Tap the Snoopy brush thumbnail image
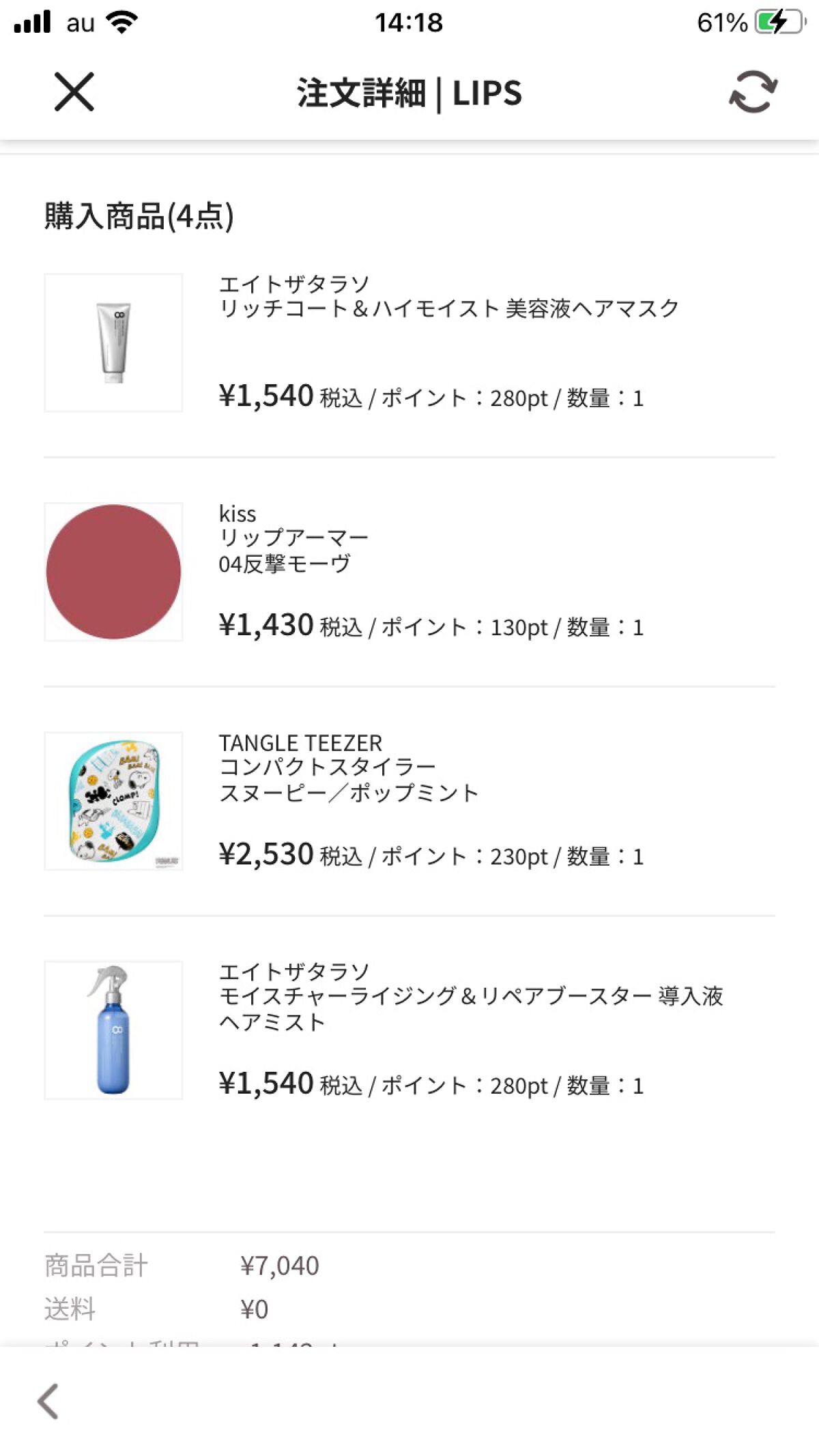The height and width of the screenshot is (1456, 819). click(x=113, y=801)
